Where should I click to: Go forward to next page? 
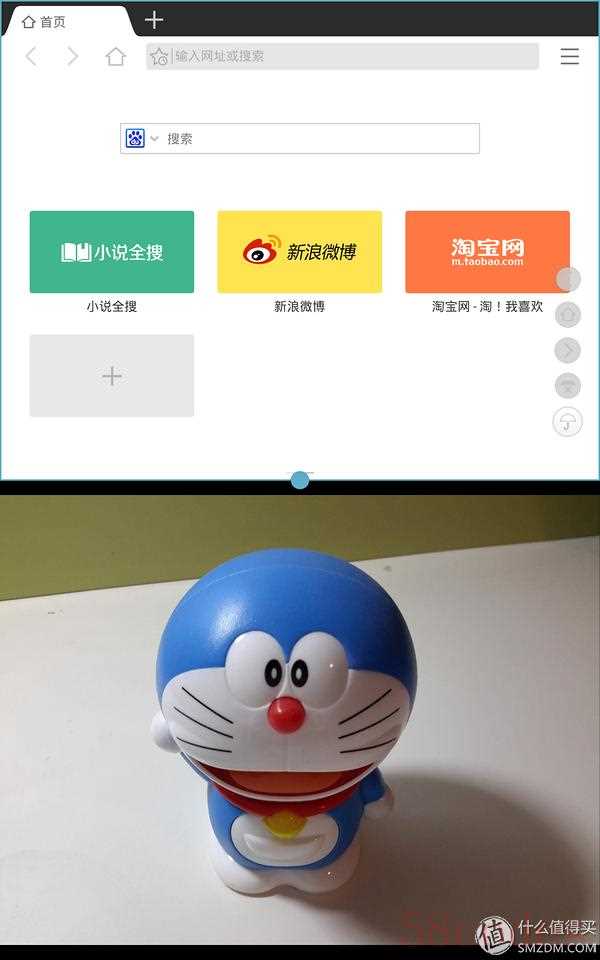click(73, 57)
